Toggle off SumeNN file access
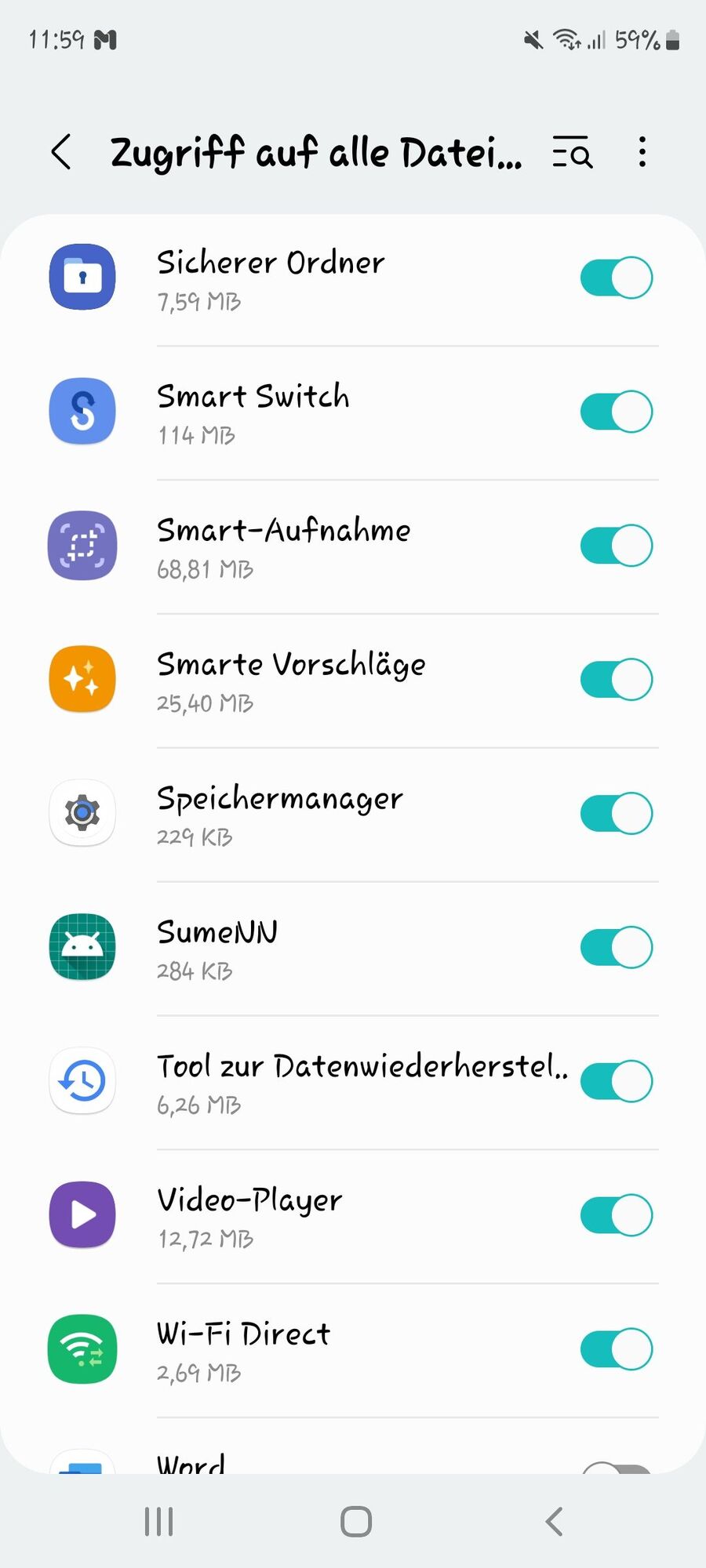Viewport: 706px width, 1568px height. 617,948
